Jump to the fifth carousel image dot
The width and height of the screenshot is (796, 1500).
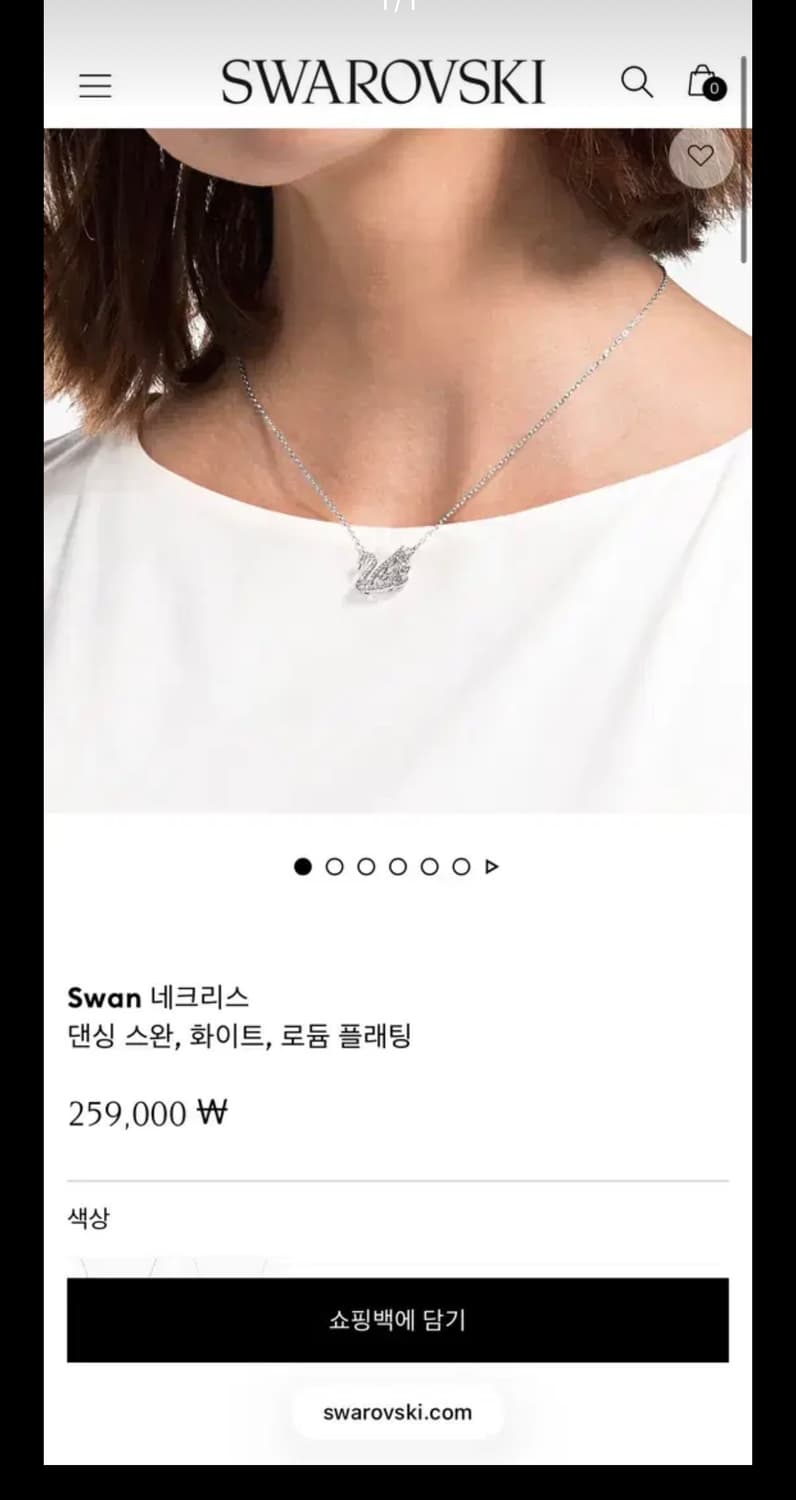click(x=430, y=867)
